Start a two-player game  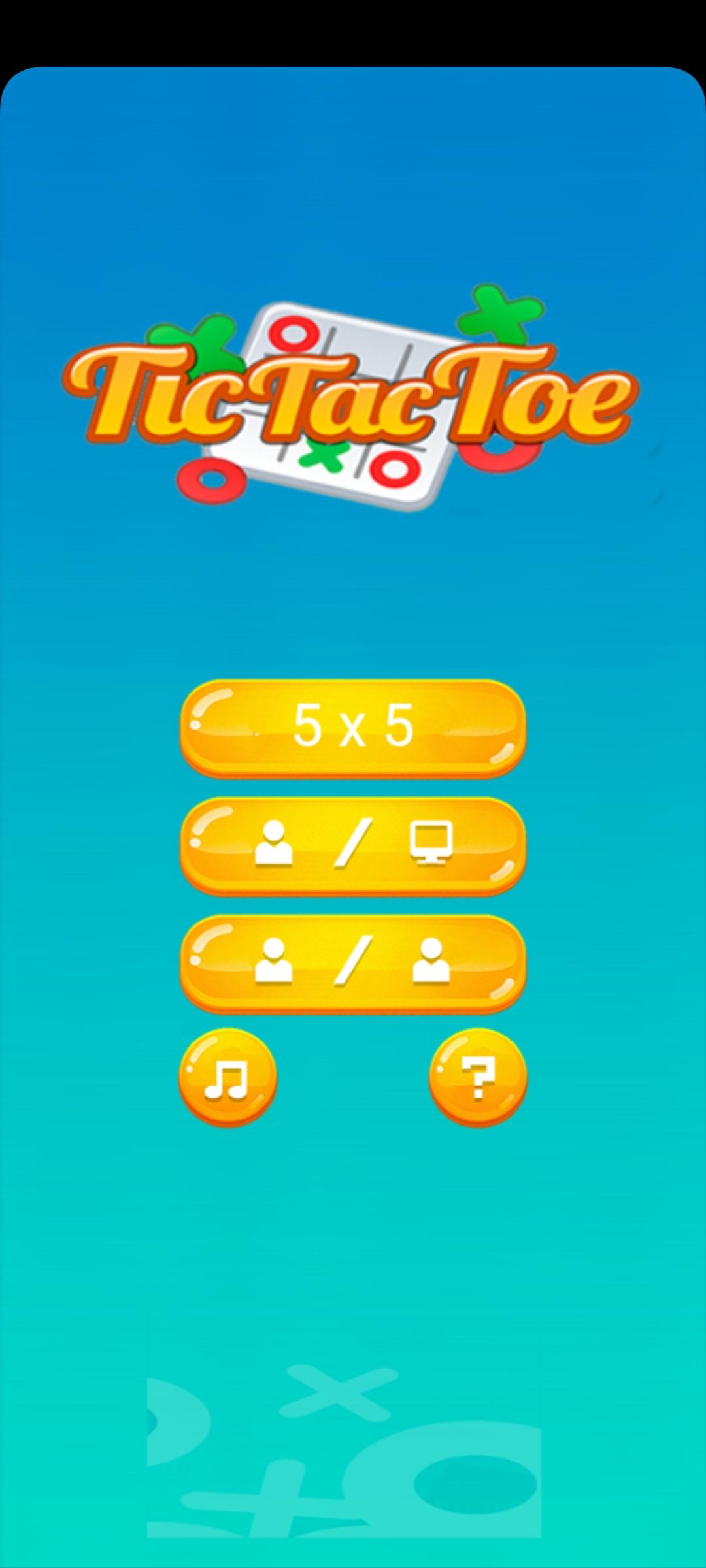pos(353,963)
